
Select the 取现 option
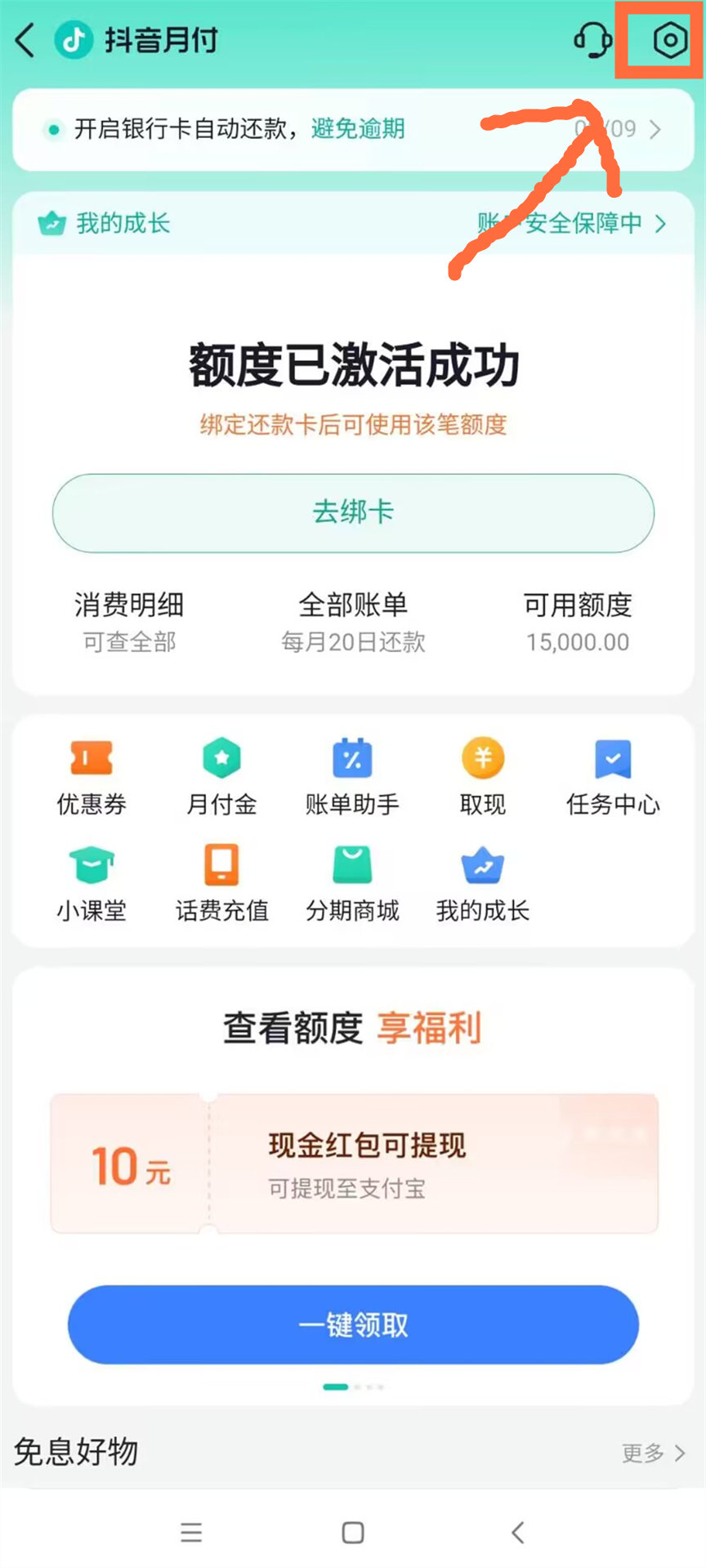point(482,776)
